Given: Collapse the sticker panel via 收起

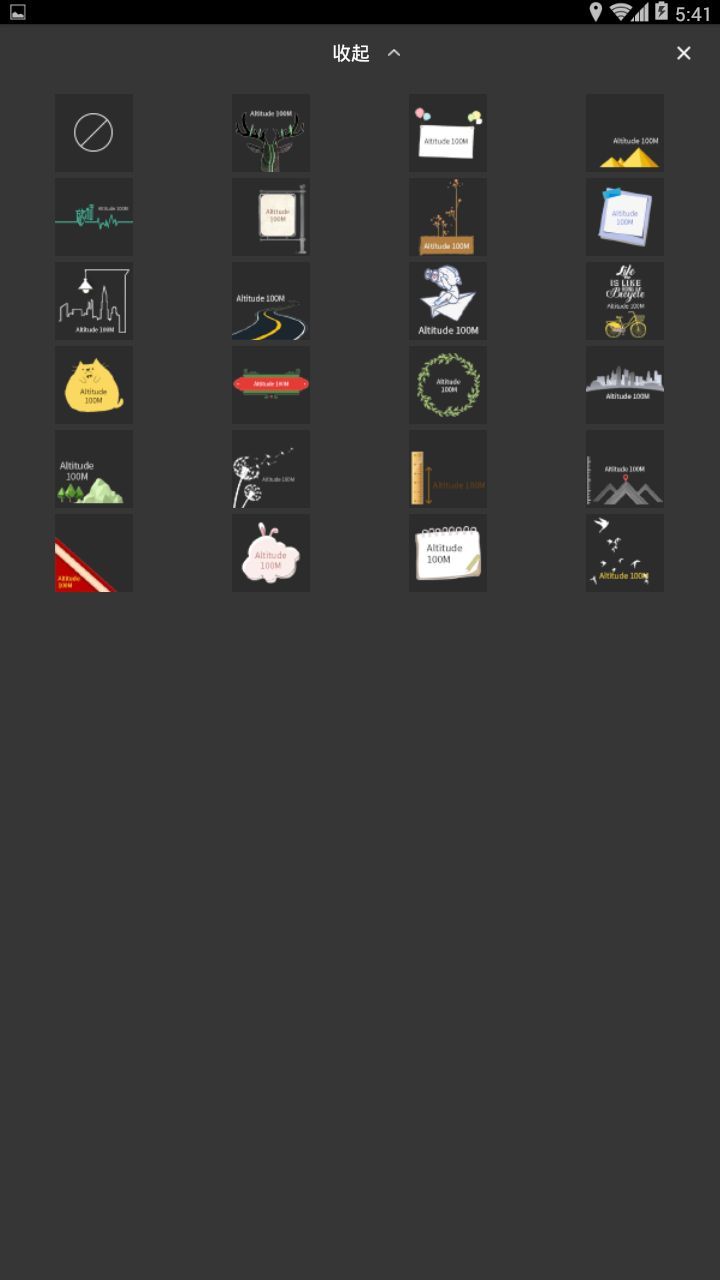Looking at the screenshot, I should [x=365, y=53].
